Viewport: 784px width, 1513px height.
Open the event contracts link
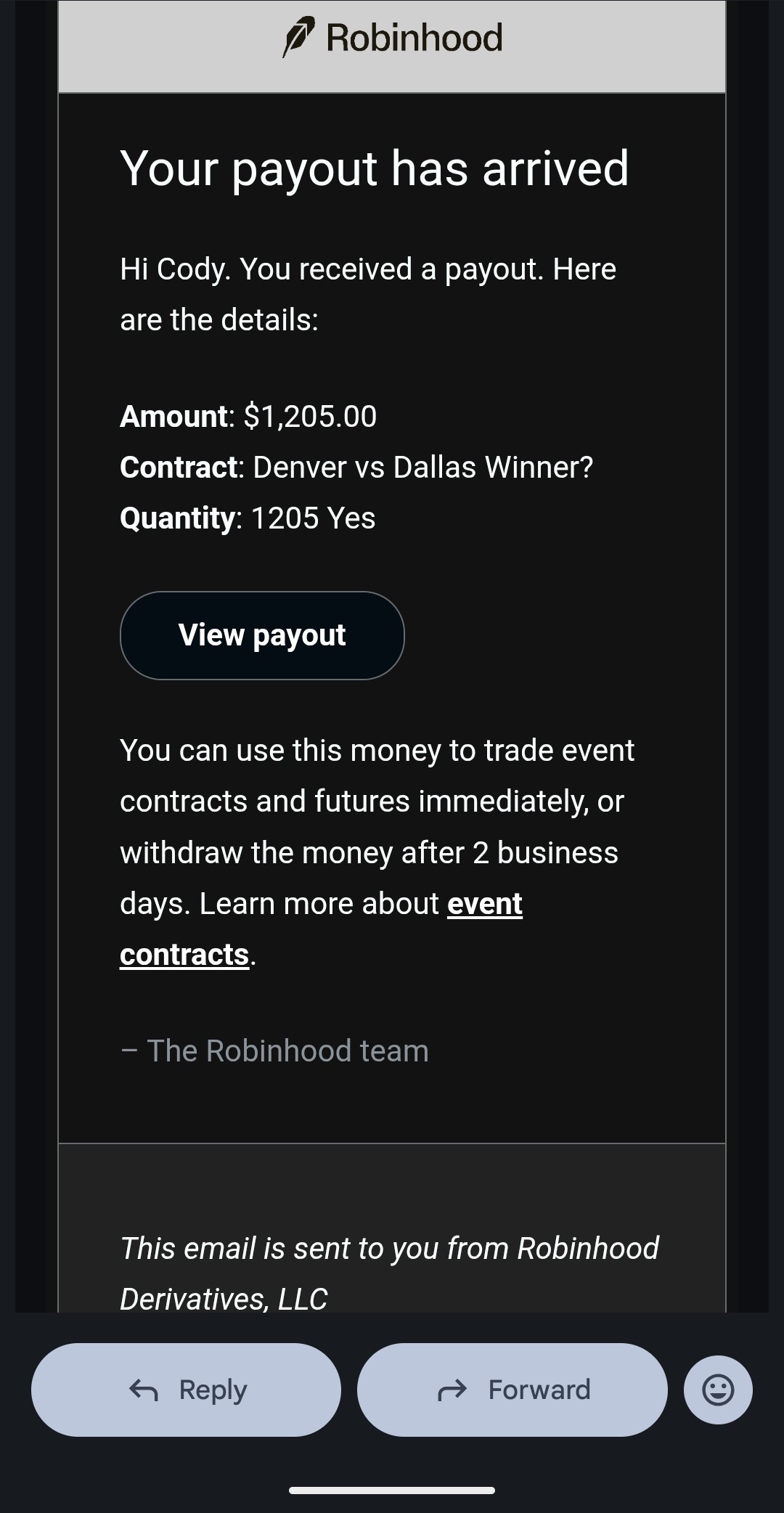click(484, 904)
